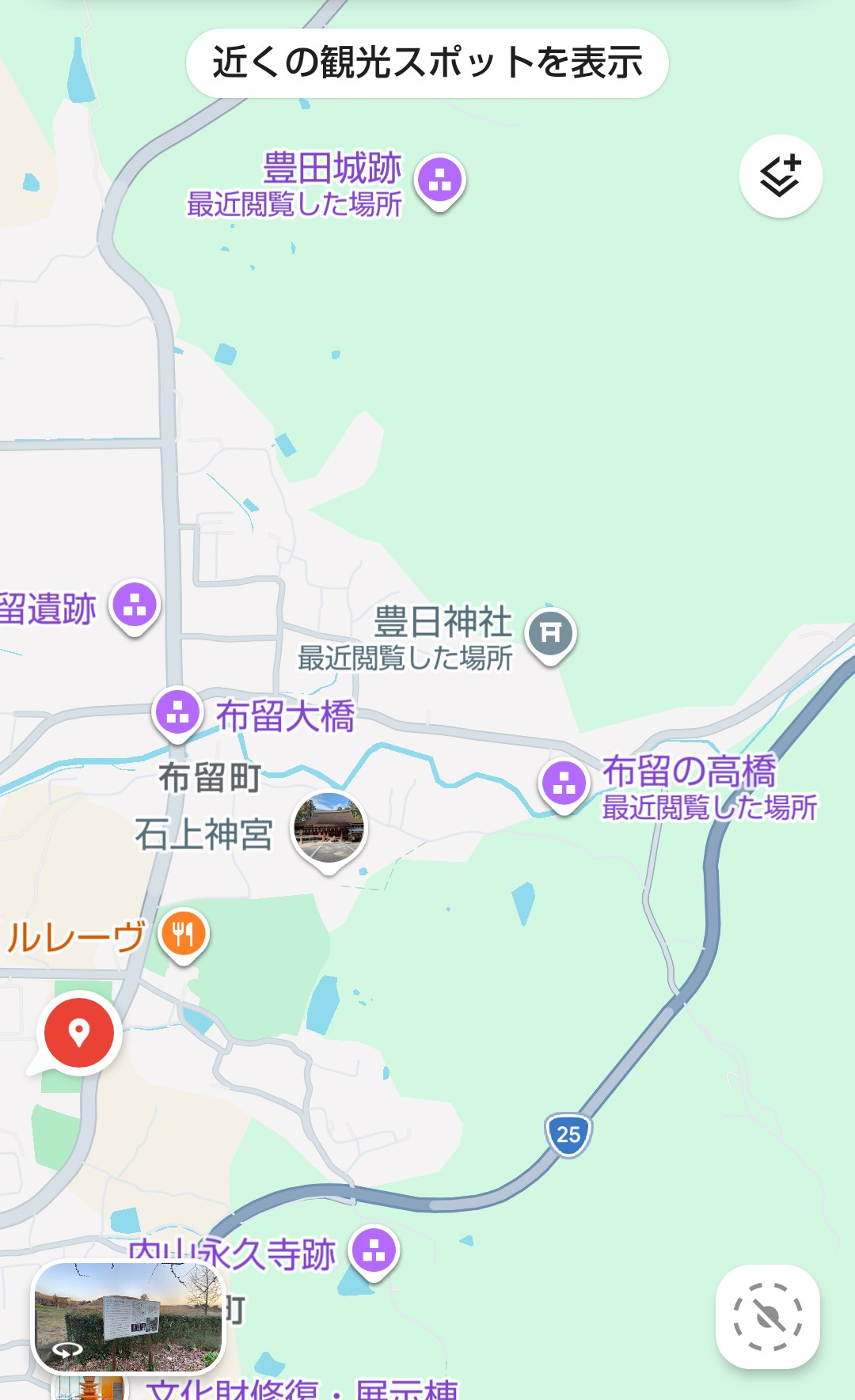Select the 豊日神社 shrine pin
Image resolution: width=855 pixels, height=1400 pixels.
coord(551,633)
